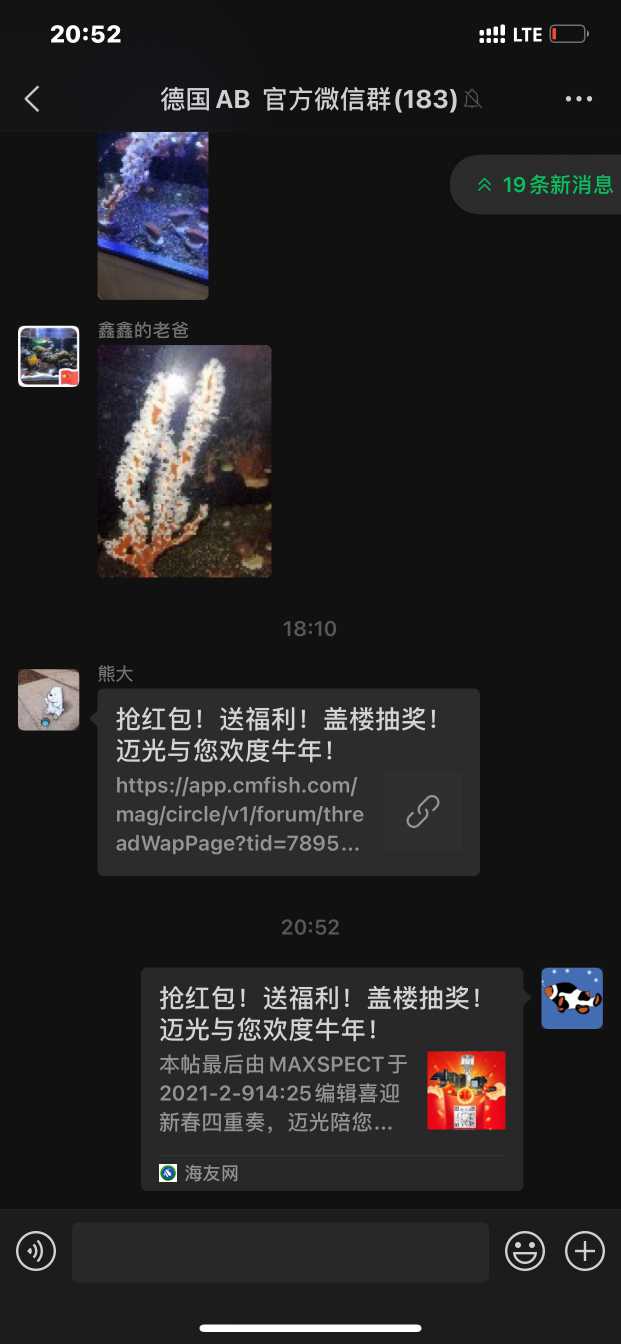Focus the message text field

280,1251
